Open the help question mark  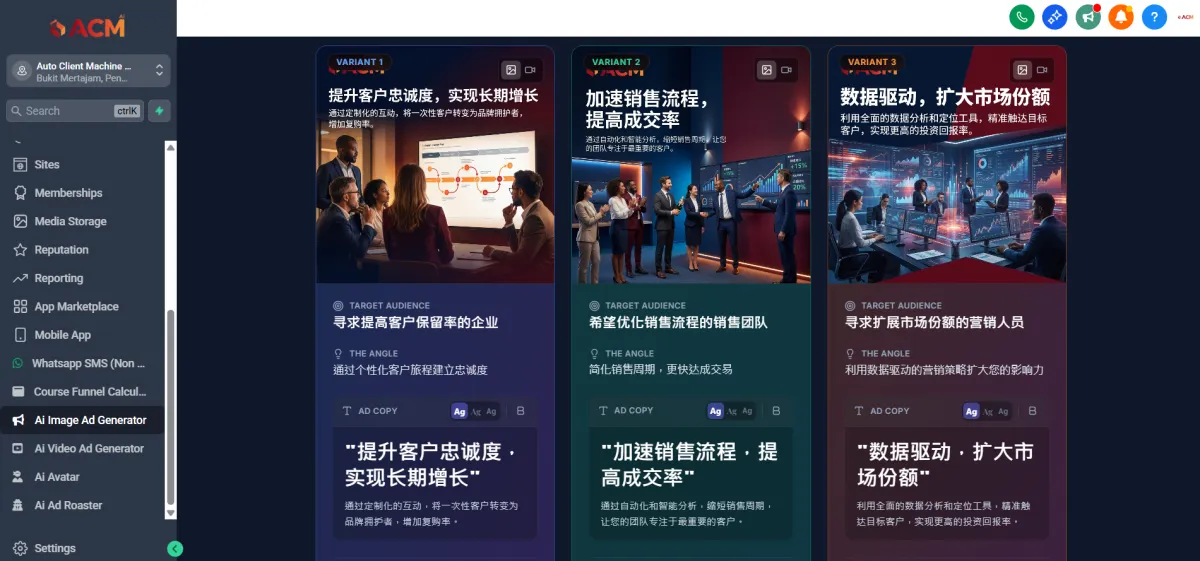[1154, 16]
